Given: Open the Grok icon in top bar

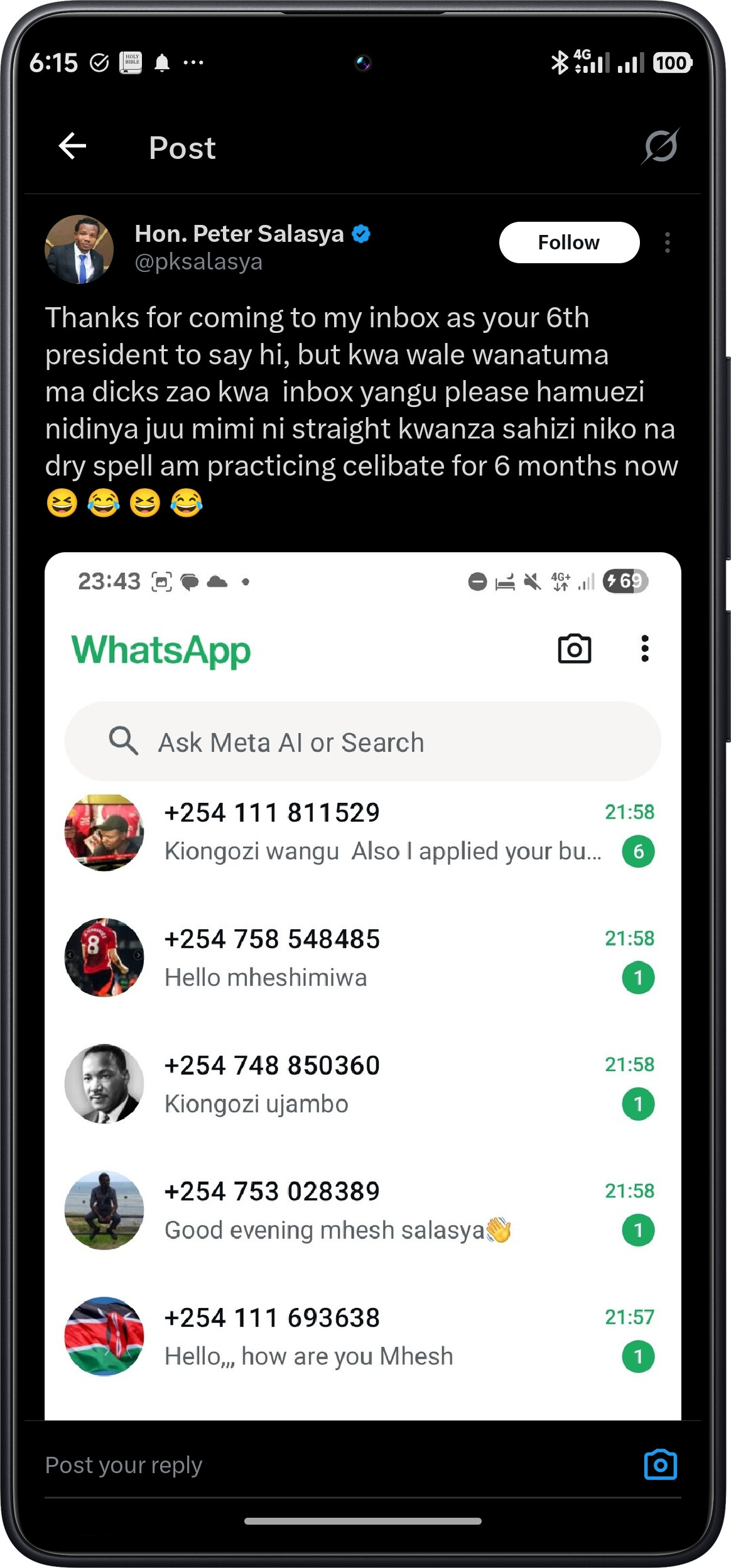Looking at the screenshot, I should pyautogui.click(x=661, y=146).
